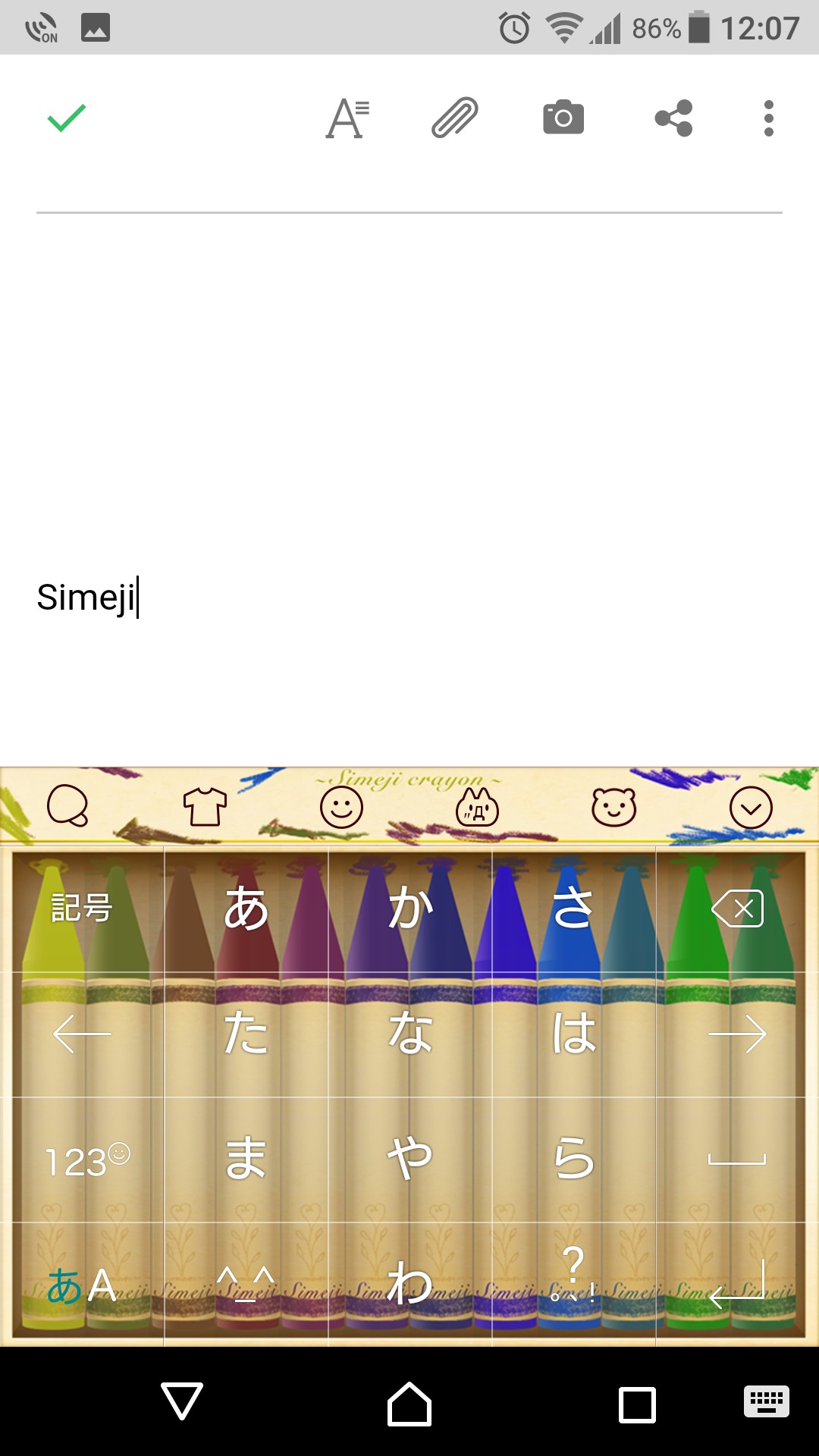Open the Simeji speech bubble icon

[x=68, y=807]
